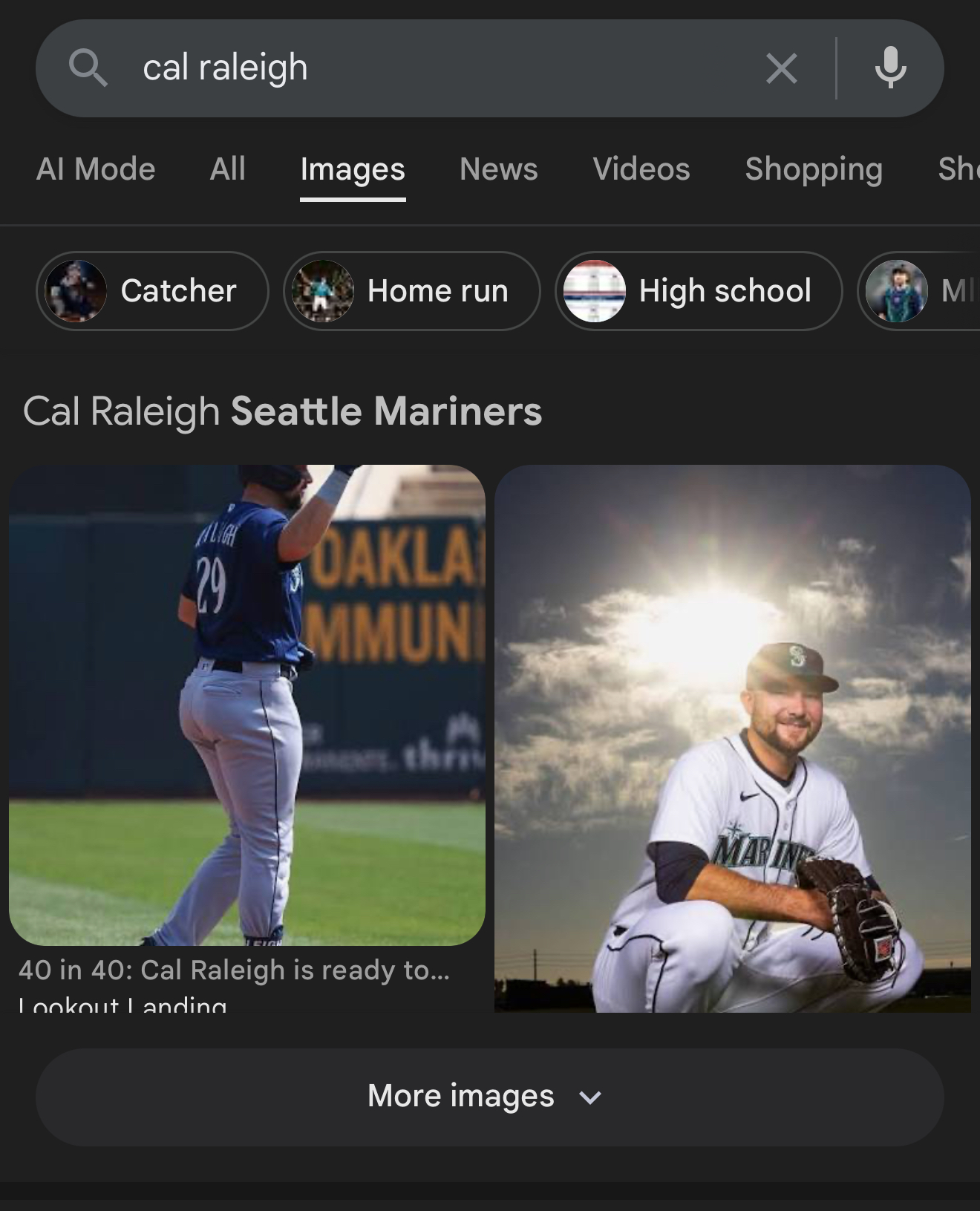The width and height of the screenshot is (980, 1211).
Task: Clear the search query
Action: pos(781,68)
